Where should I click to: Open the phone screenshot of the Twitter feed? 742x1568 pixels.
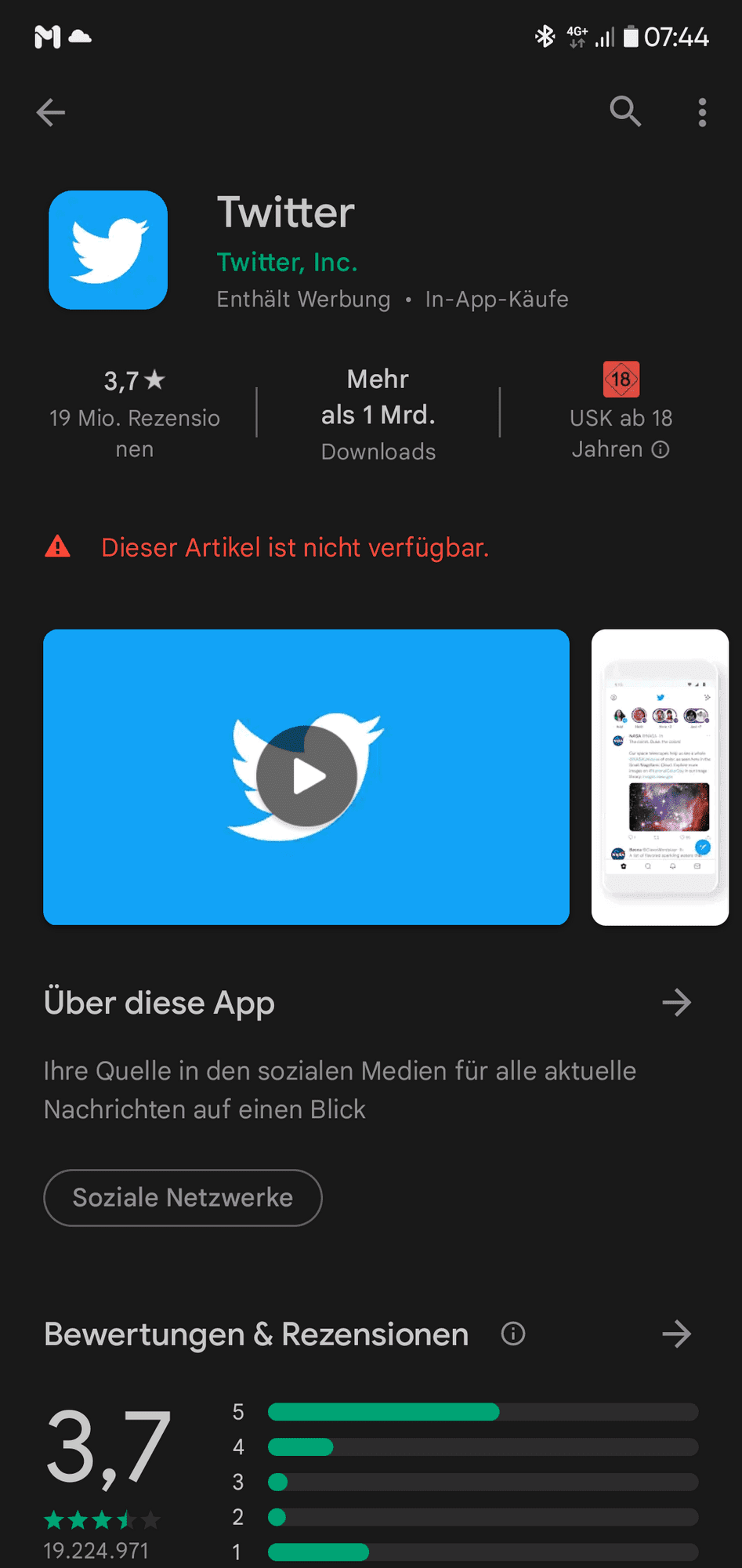660,777
